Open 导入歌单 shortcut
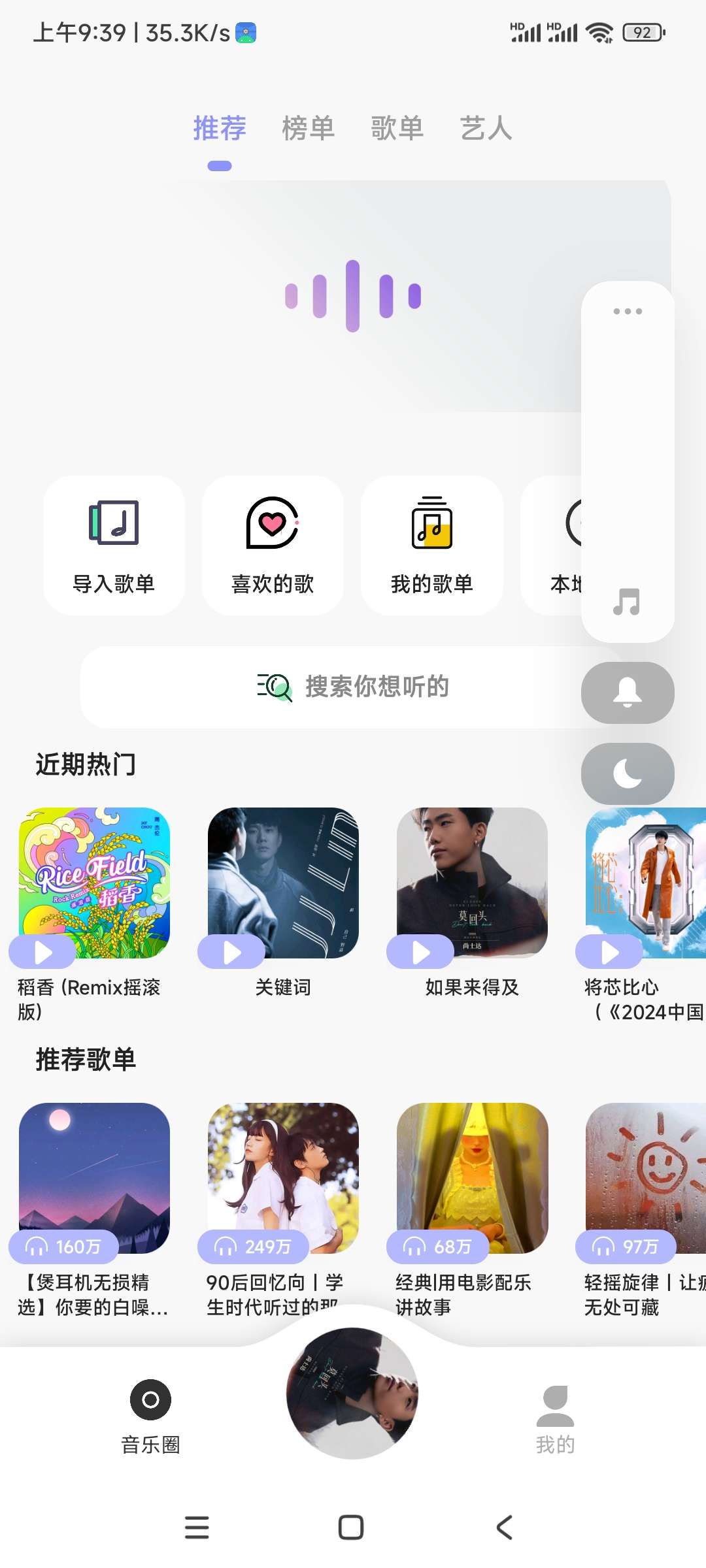 (114, 546)
